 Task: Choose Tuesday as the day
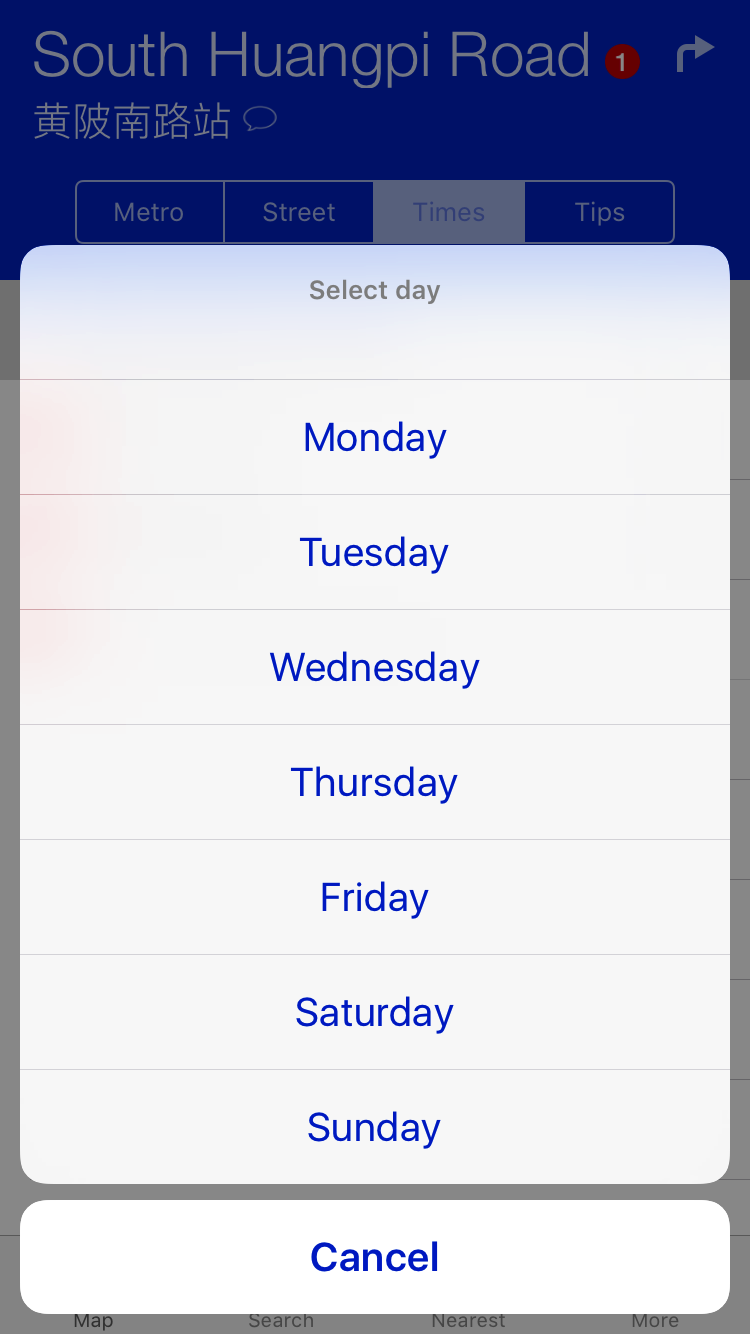(375, 553)
